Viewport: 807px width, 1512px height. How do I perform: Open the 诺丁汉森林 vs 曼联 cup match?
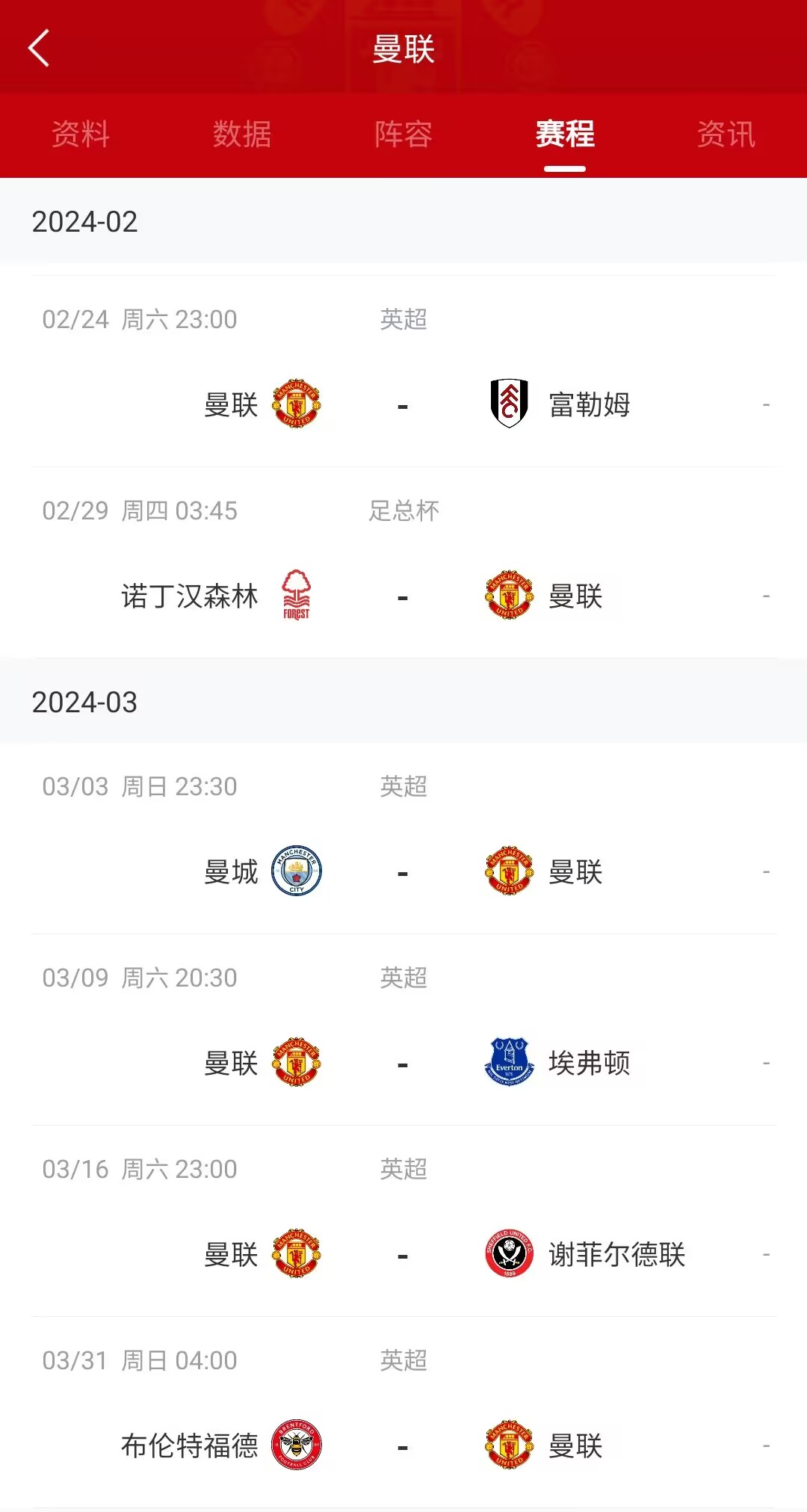(x=403, y=563)
